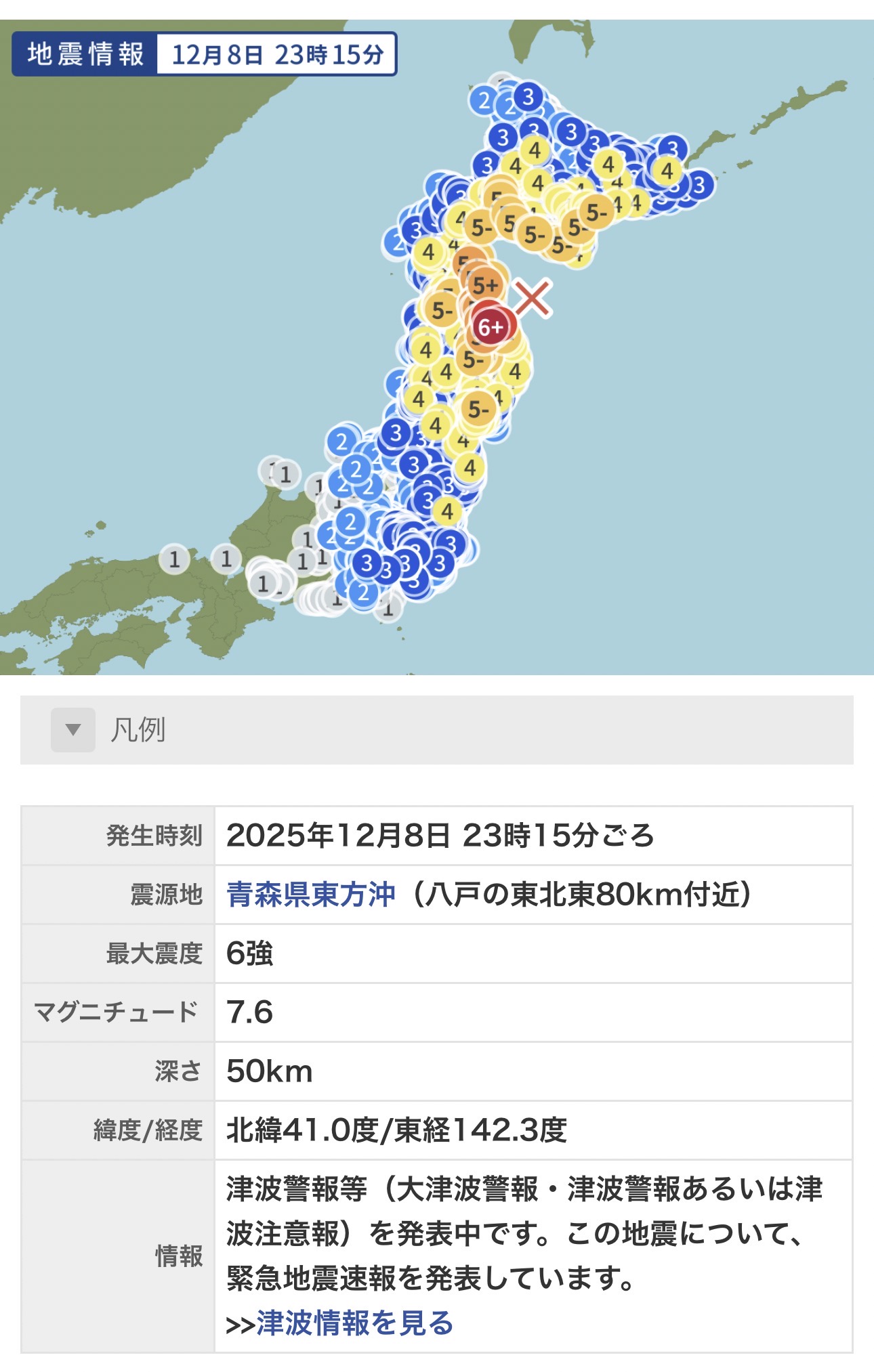Open the 津波情報を見る tsunami info link

coord(354,1323)
